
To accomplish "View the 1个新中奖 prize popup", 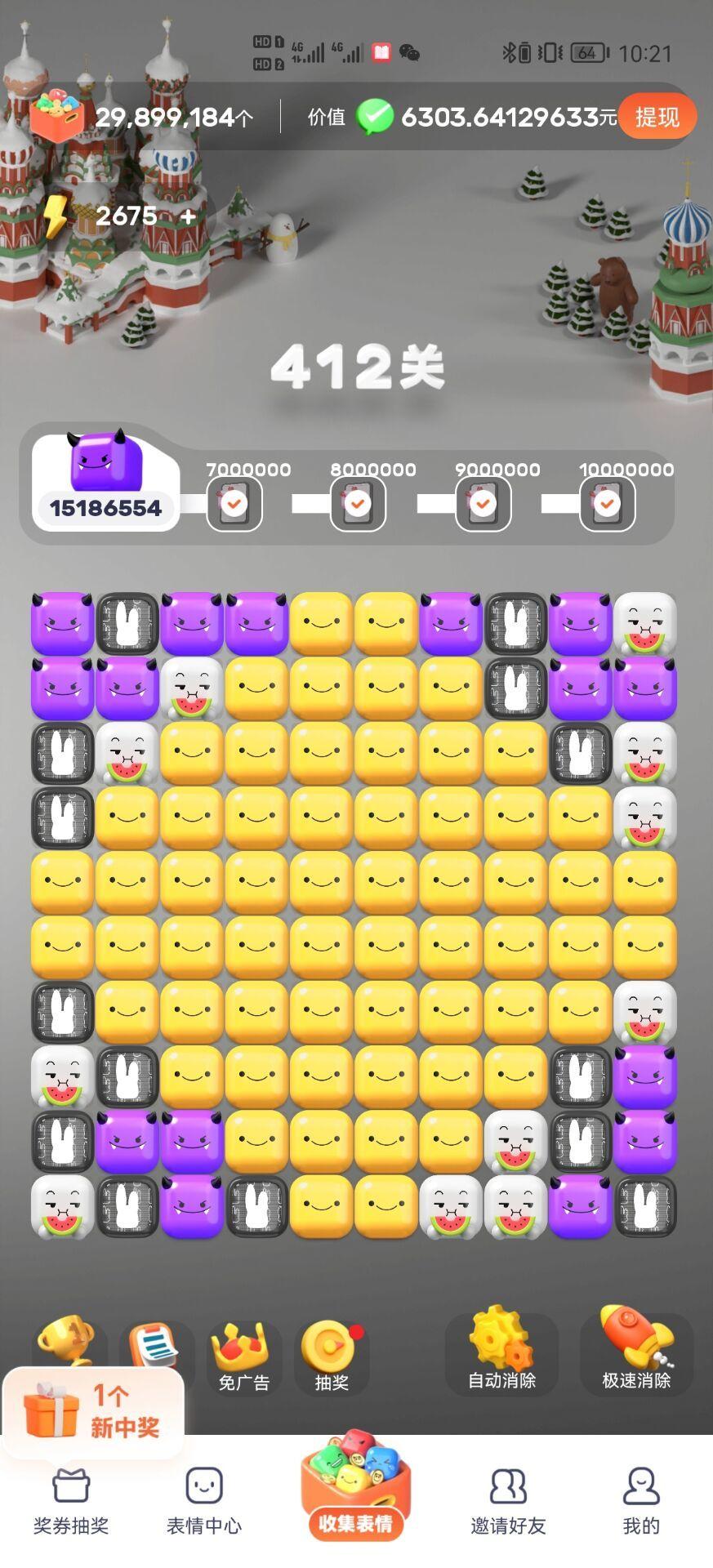I will (x=92, y=1411).
